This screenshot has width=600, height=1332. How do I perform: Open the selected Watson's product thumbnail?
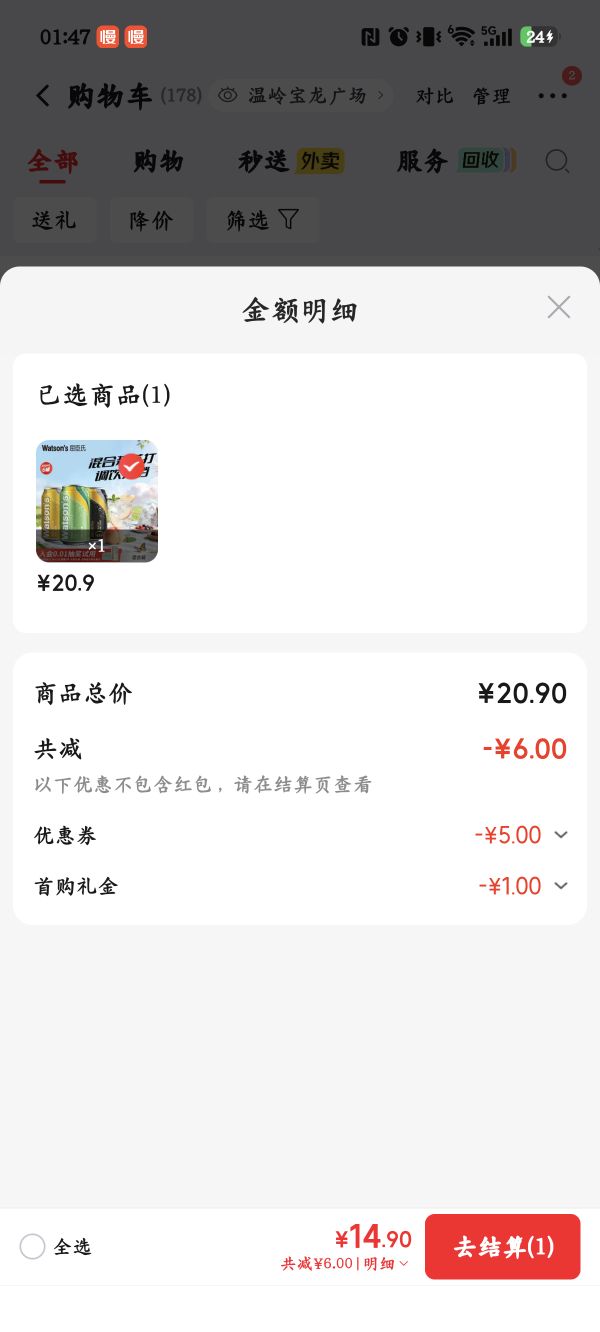tap(97, 501)
